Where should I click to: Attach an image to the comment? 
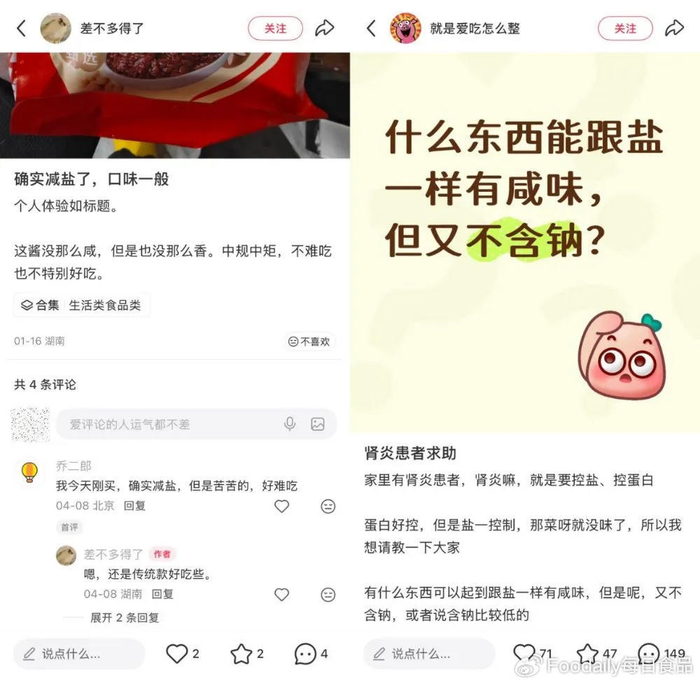coord(318,424)
